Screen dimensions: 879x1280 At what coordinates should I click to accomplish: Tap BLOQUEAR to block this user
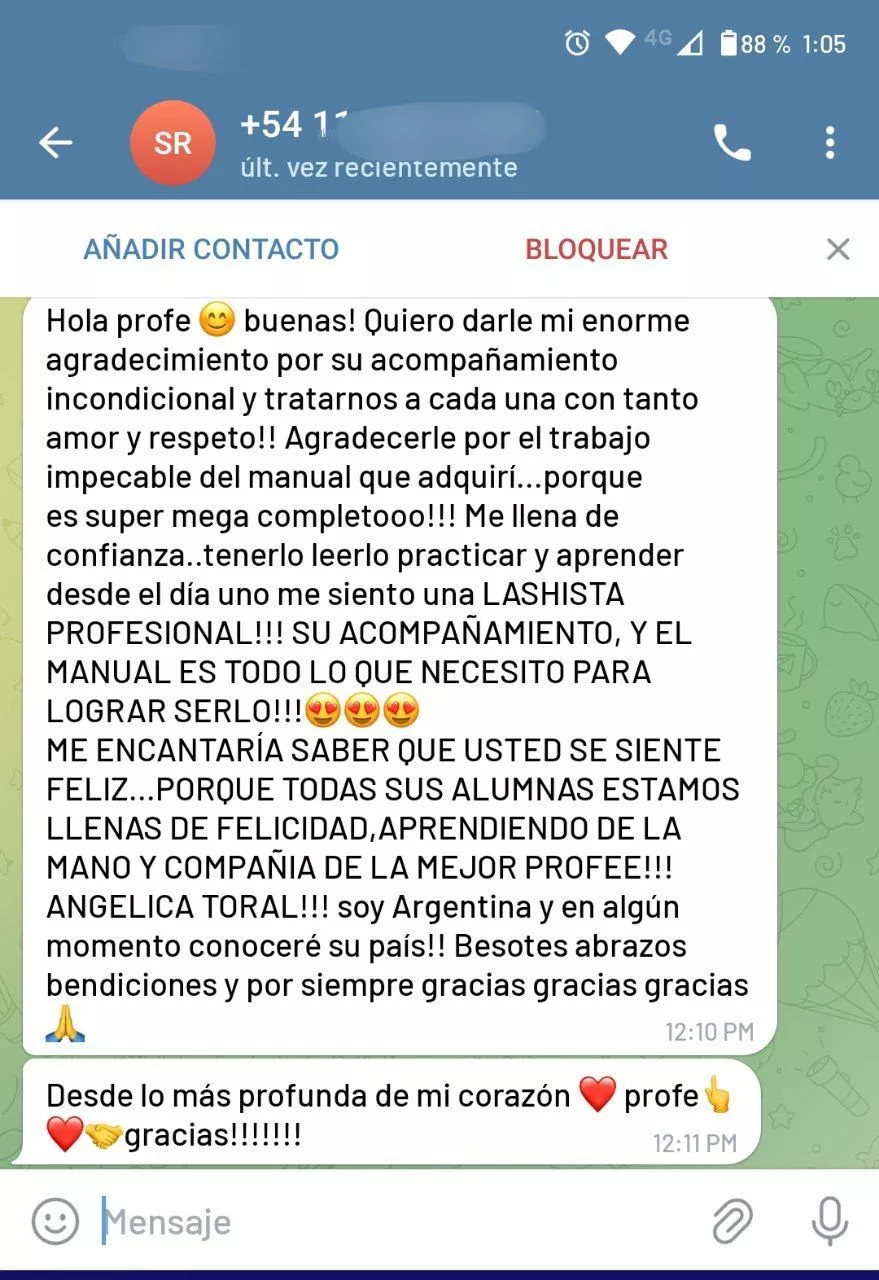pyautogui.click(x=597, y=249)
